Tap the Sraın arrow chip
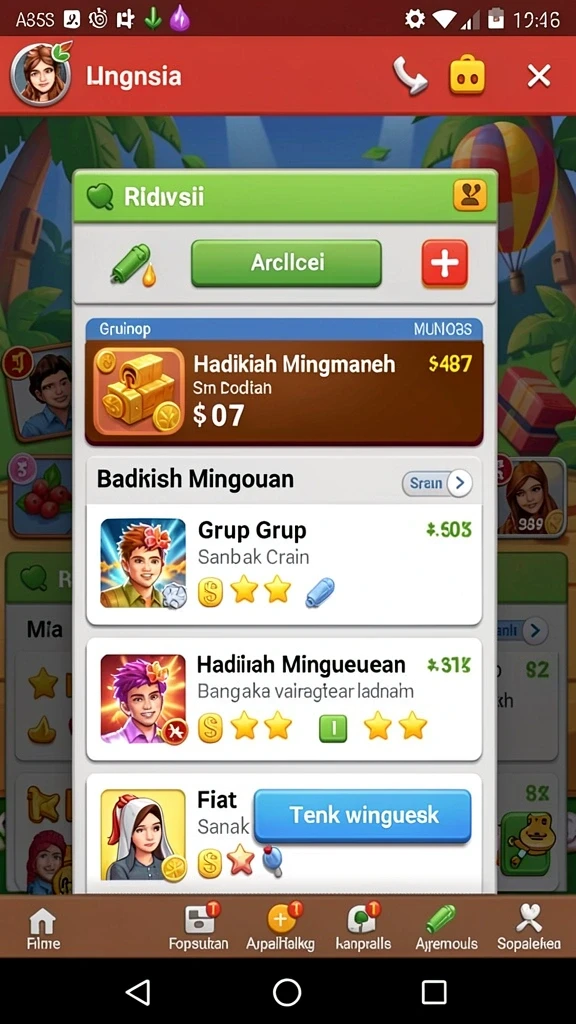This screenshot has height=1024, width=576. (x=437, y=483)
